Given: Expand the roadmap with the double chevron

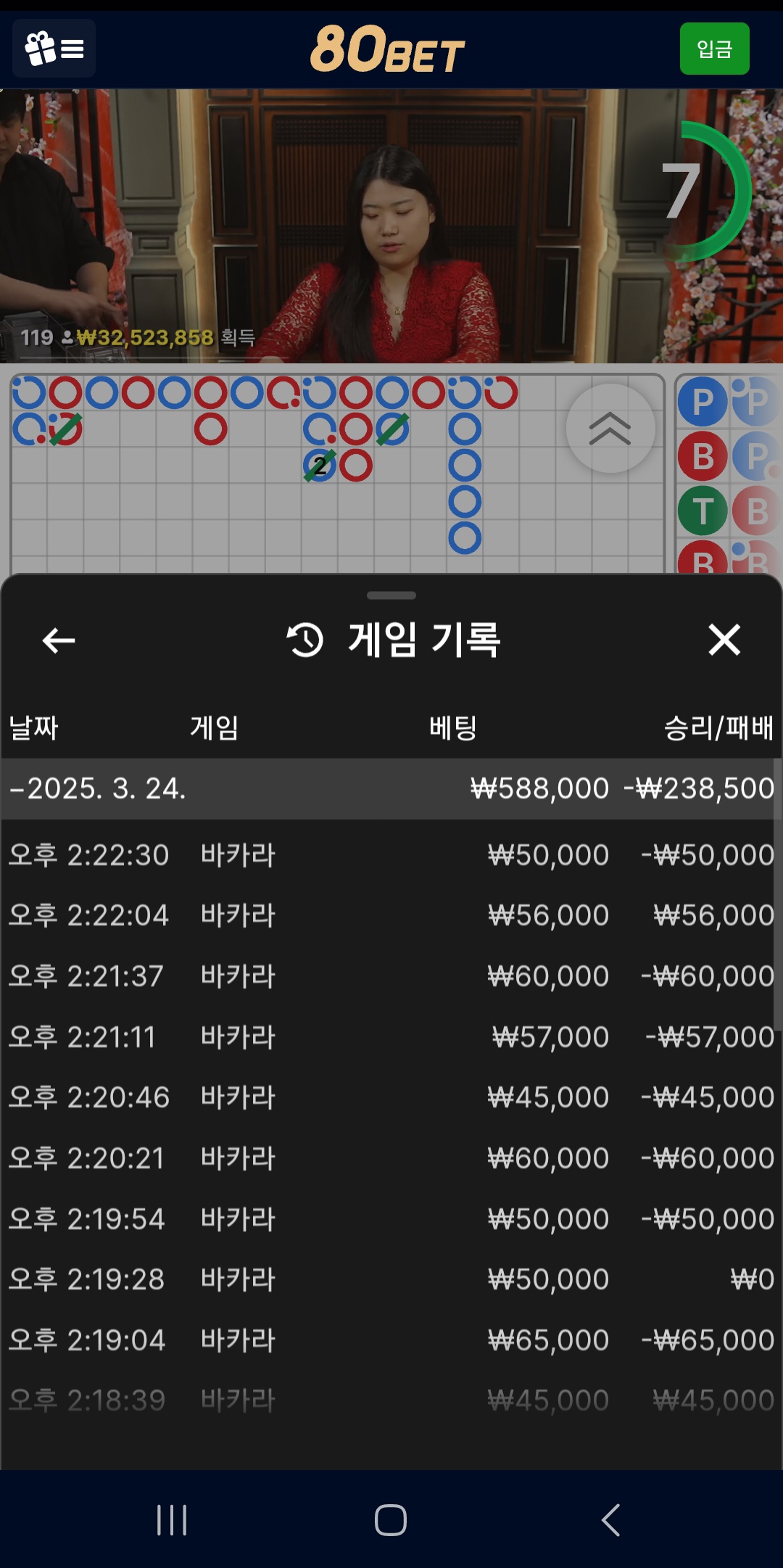Looking at the screenshot, I should click(610, 428).
